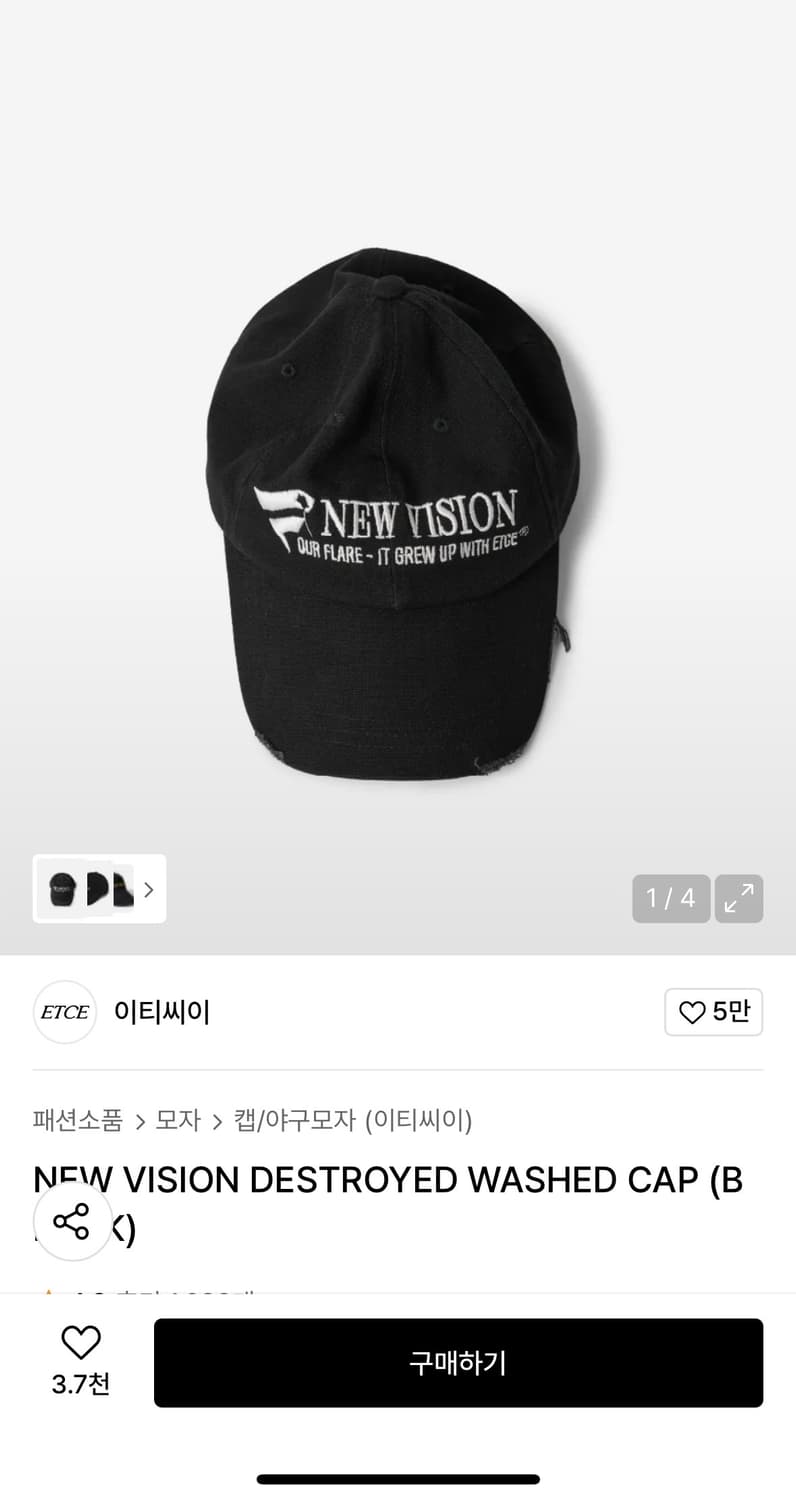Open the 패션소품 breadcrumb category
Image resolution: width=796 pixels, height=1500 pixels.
coord(77,1121)
